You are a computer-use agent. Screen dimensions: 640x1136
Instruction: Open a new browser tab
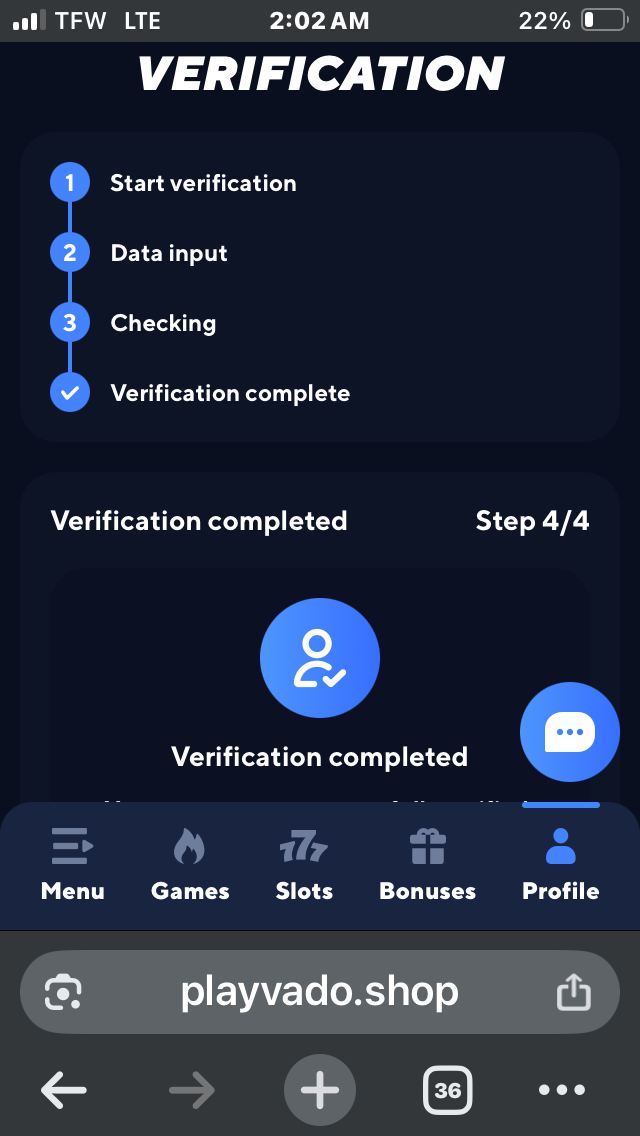point(320,1089)
